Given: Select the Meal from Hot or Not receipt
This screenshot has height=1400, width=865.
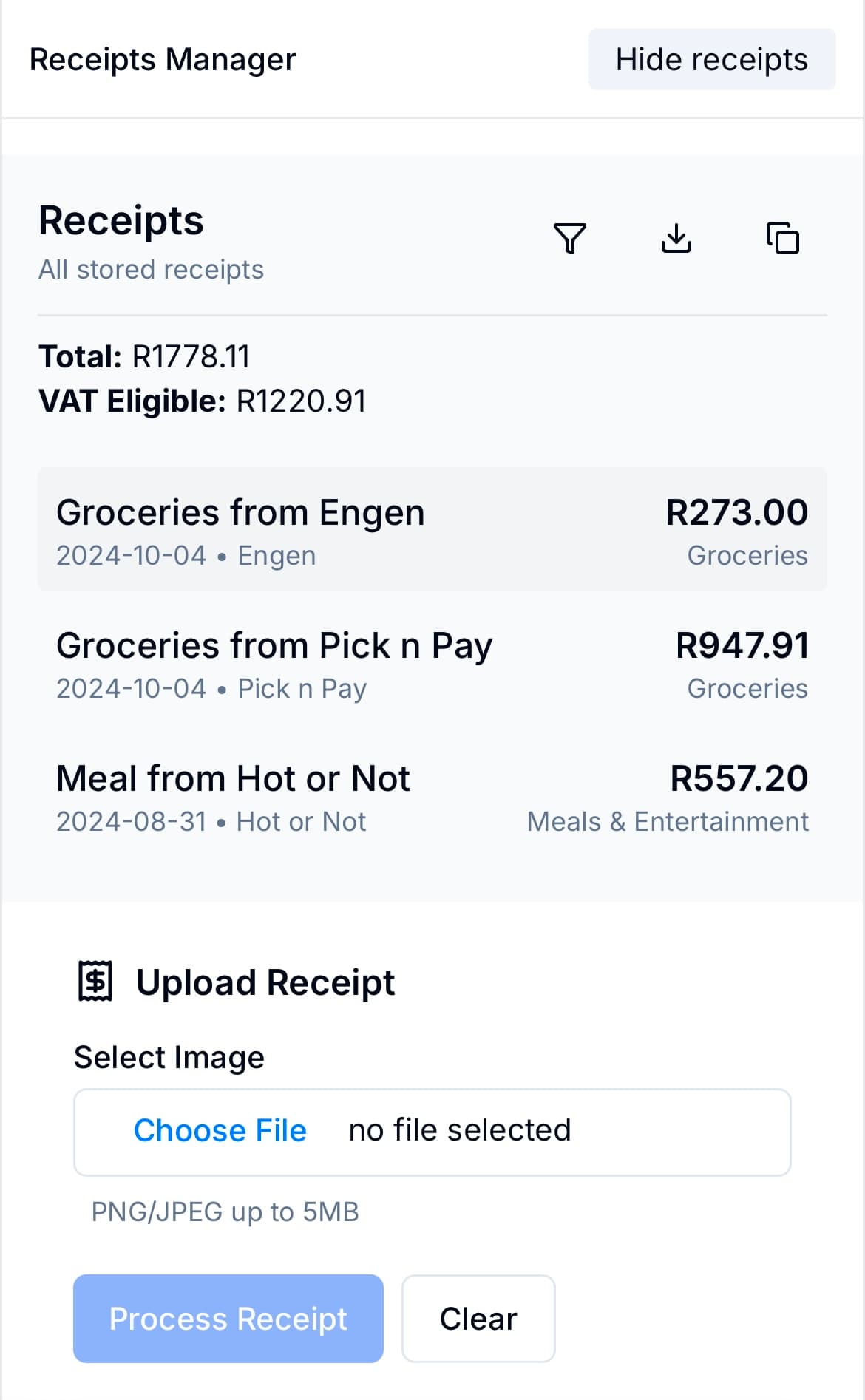Looking at the screenshot, I should pyautogui.click(x=432, y=795).
